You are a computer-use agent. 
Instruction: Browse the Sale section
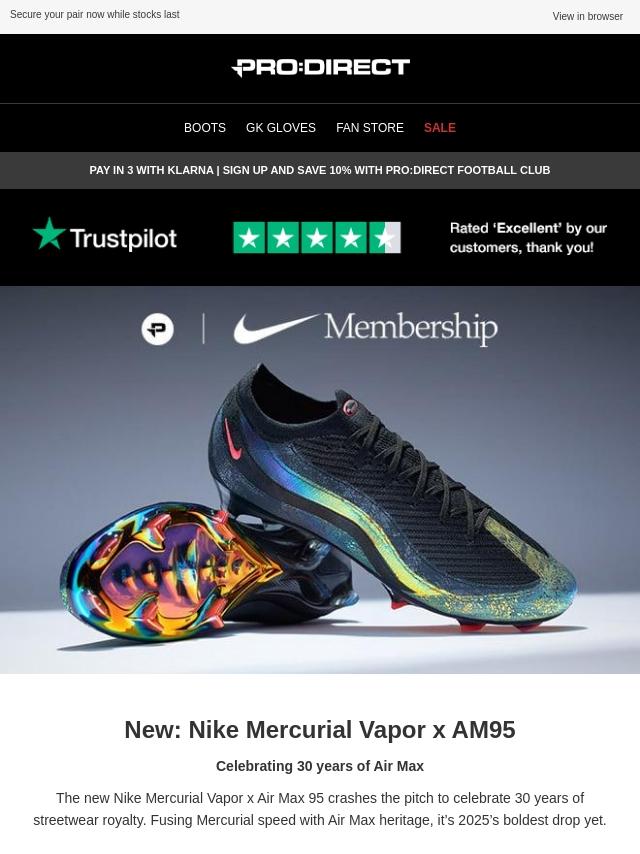(439, 128)
